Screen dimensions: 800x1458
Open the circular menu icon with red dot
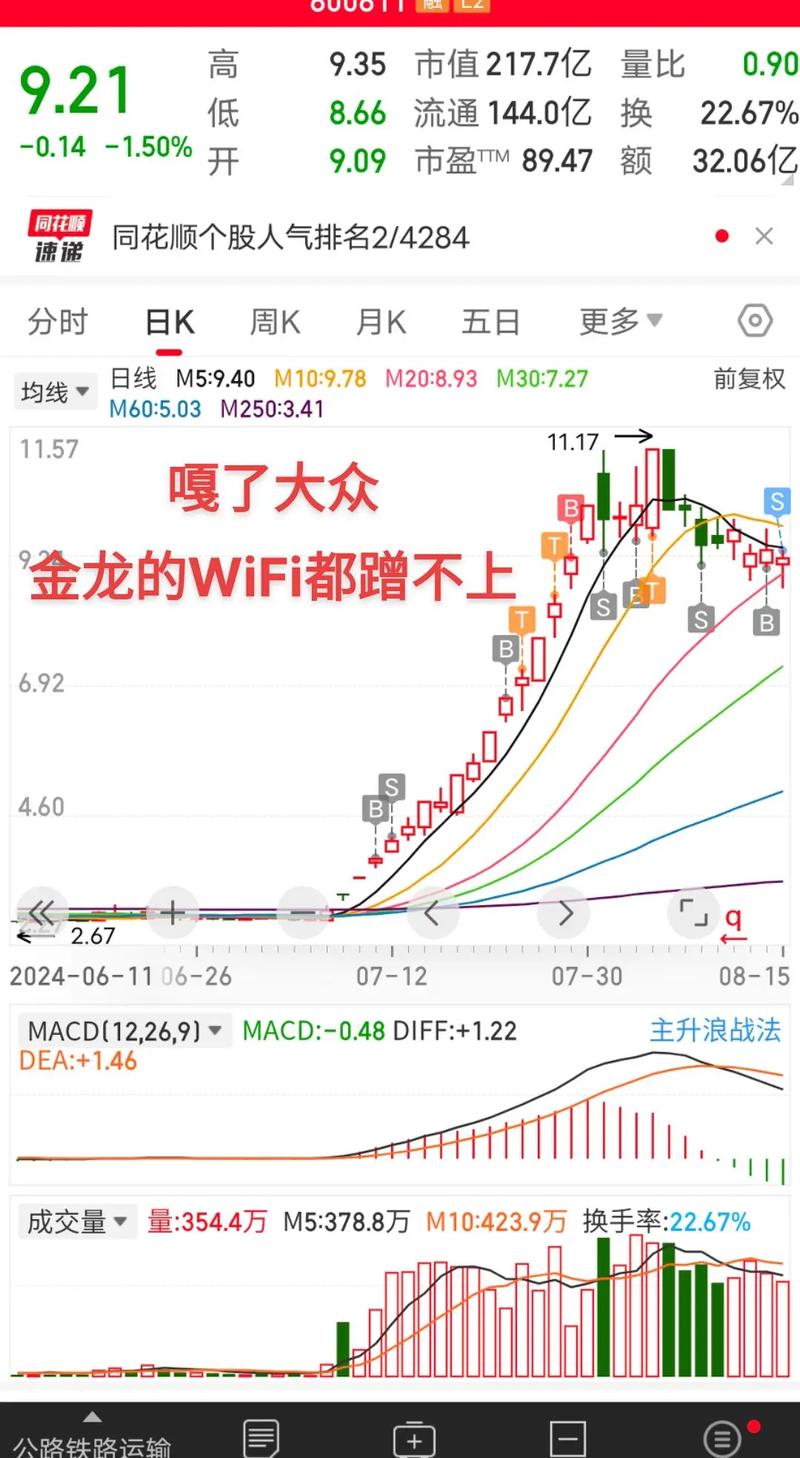(721, 1438)
